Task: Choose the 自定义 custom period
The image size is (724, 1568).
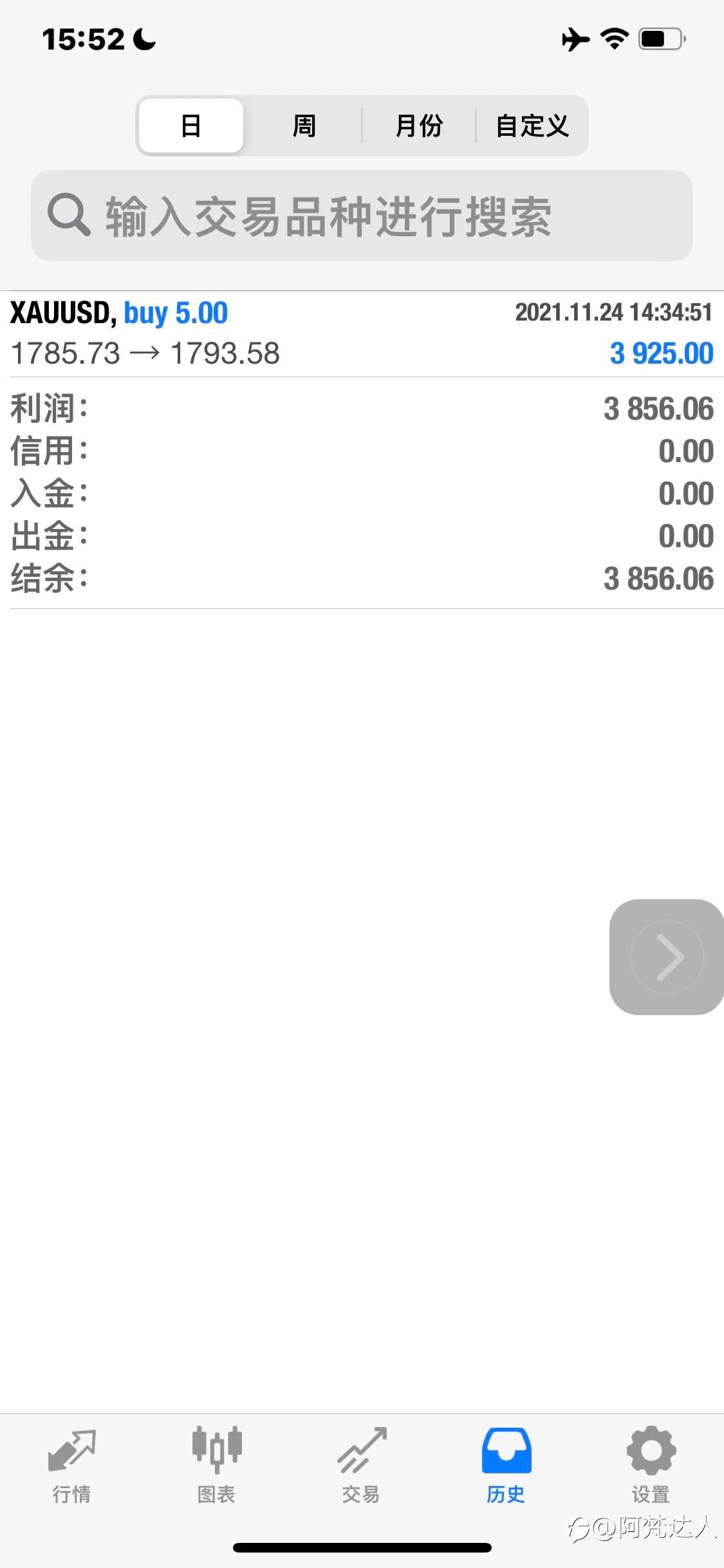Action: coord(532,126)
